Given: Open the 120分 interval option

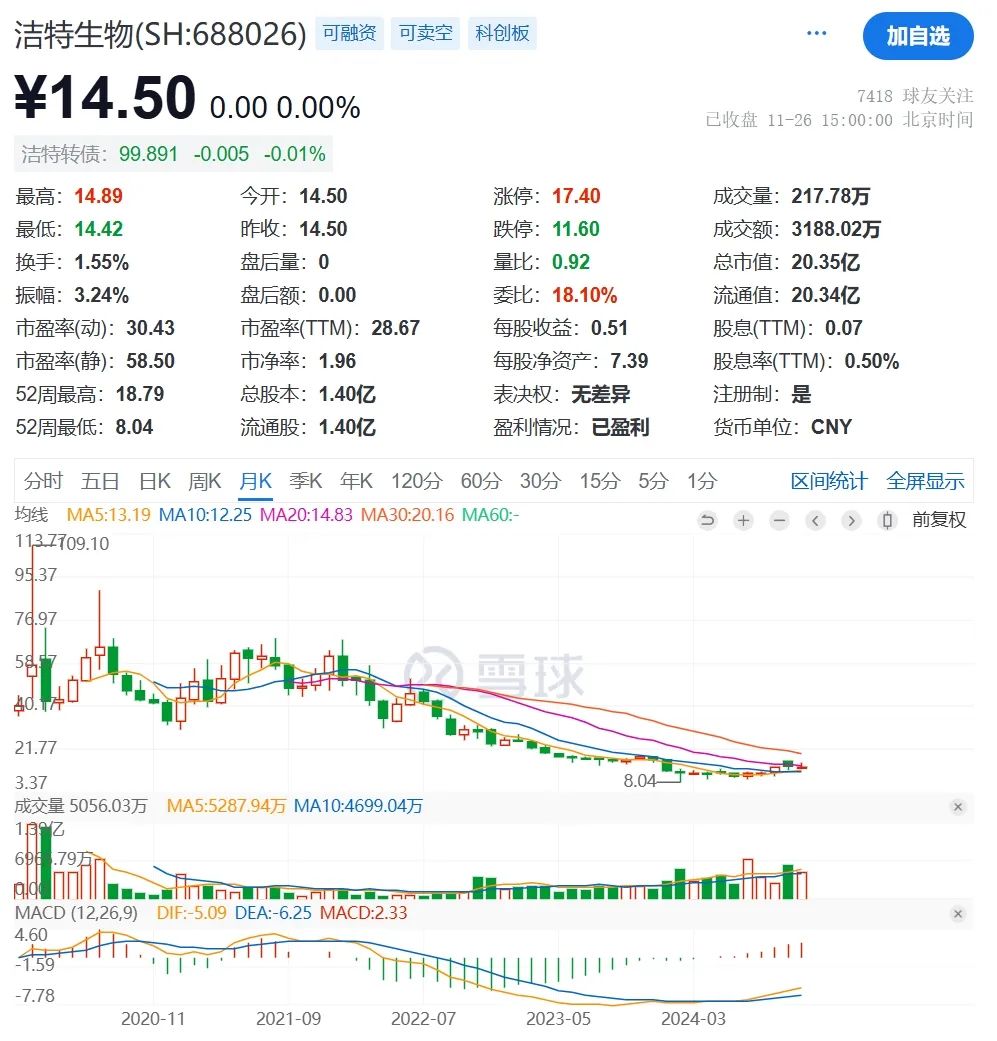Looking at the screenshot, I should pyautogui.click(x=417, y=481).
